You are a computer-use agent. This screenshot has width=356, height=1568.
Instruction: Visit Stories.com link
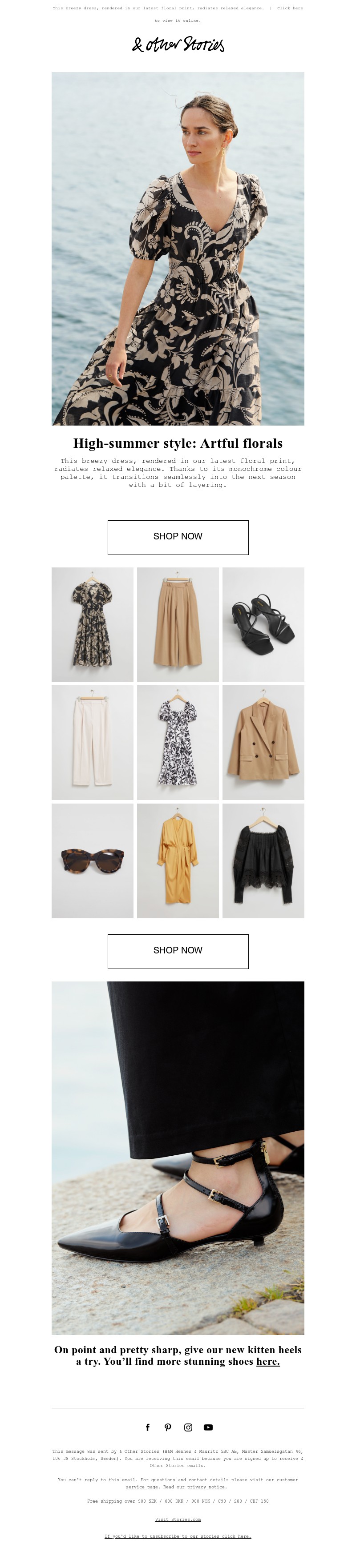click(x=178, y=1519)
